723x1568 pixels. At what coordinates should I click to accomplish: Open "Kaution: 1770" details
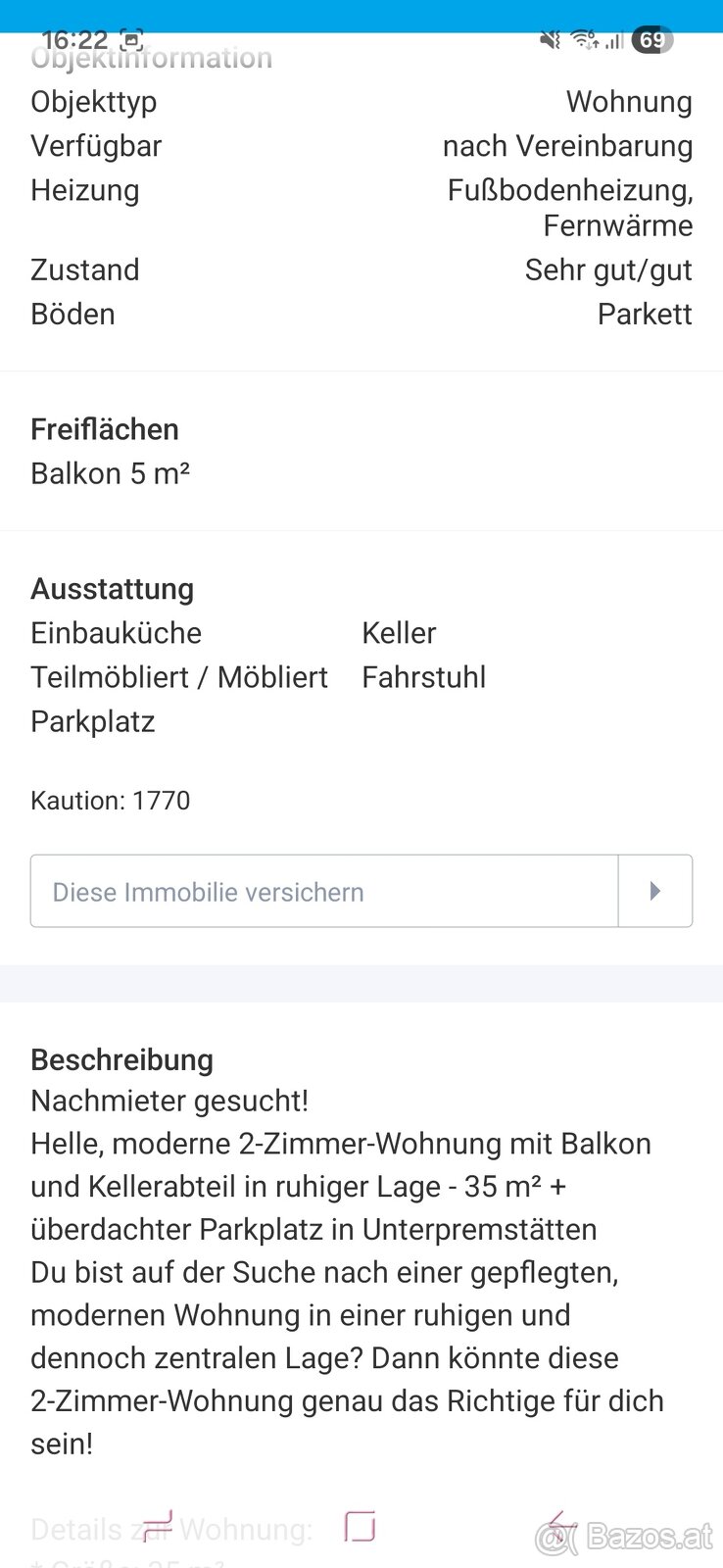[111, 801]
